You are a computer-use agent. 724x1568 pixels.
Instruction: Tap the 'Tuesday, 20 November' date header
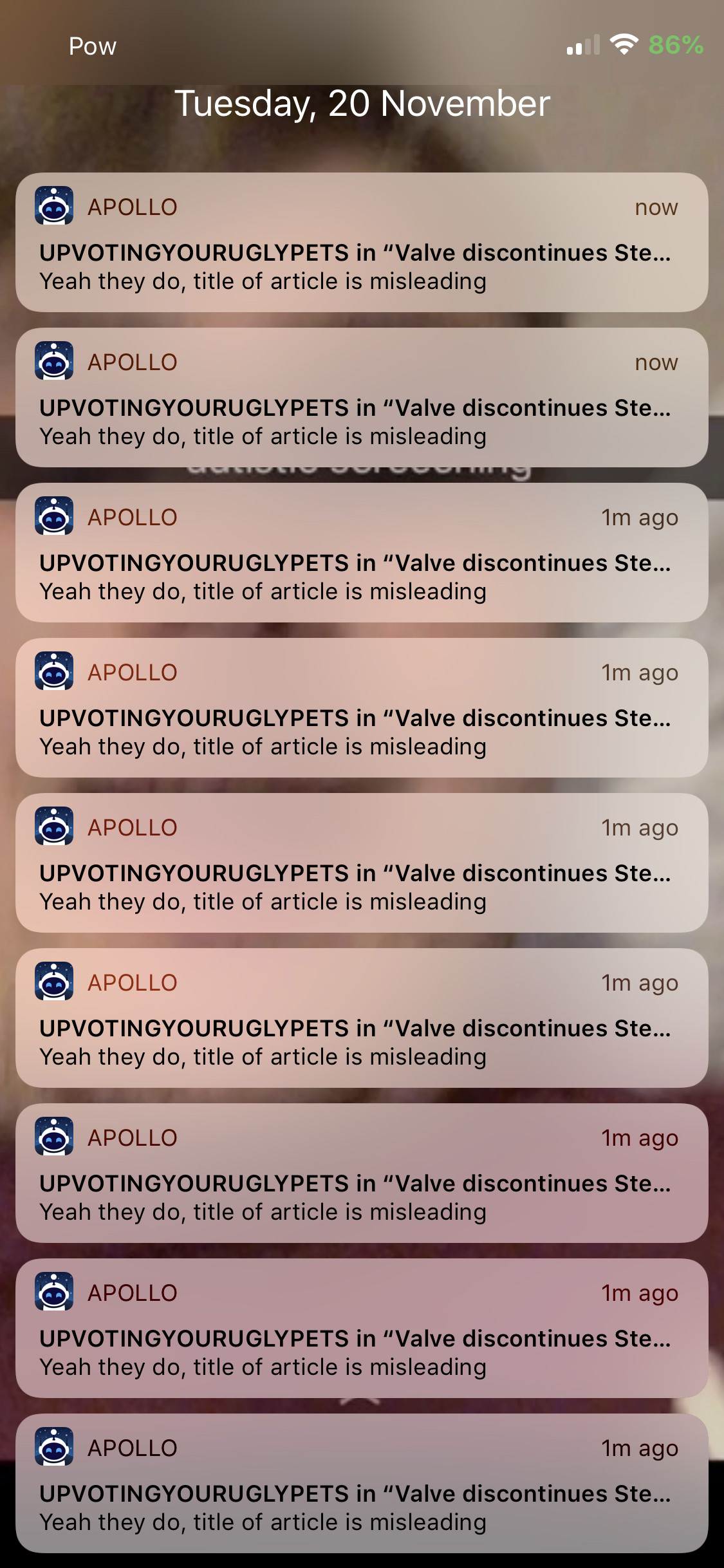362,102
